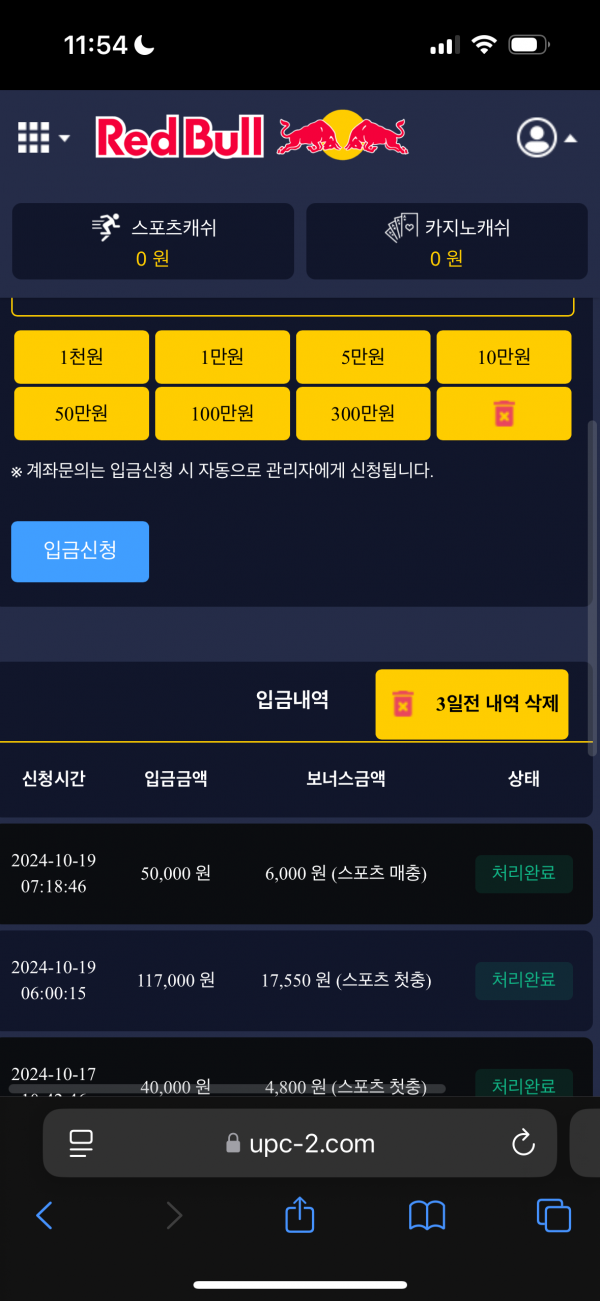Pick the 50만원 amount button

click(82, 413)
